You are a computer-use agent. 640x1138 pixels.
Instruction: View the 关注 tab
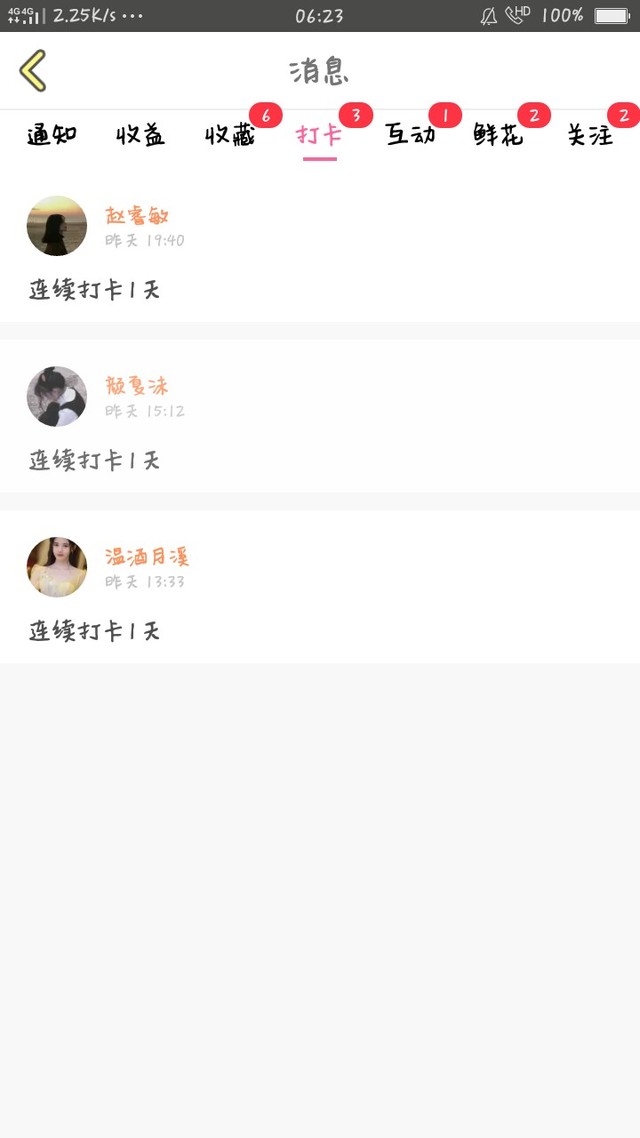(590, 135)
